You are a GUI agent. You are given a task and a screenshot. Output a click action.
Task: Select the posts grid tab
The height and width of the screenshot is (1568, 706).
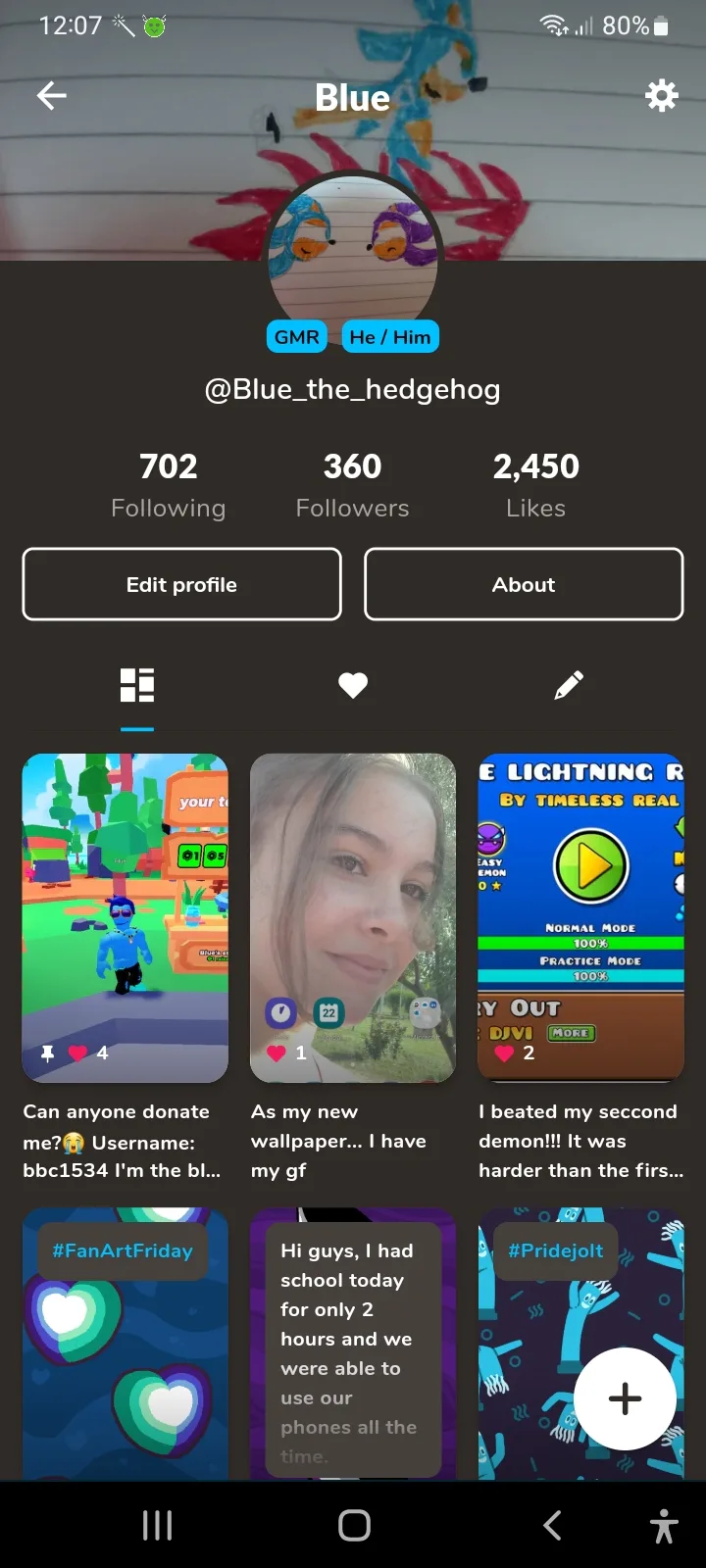pyautogui.click(x=137, y=685)
